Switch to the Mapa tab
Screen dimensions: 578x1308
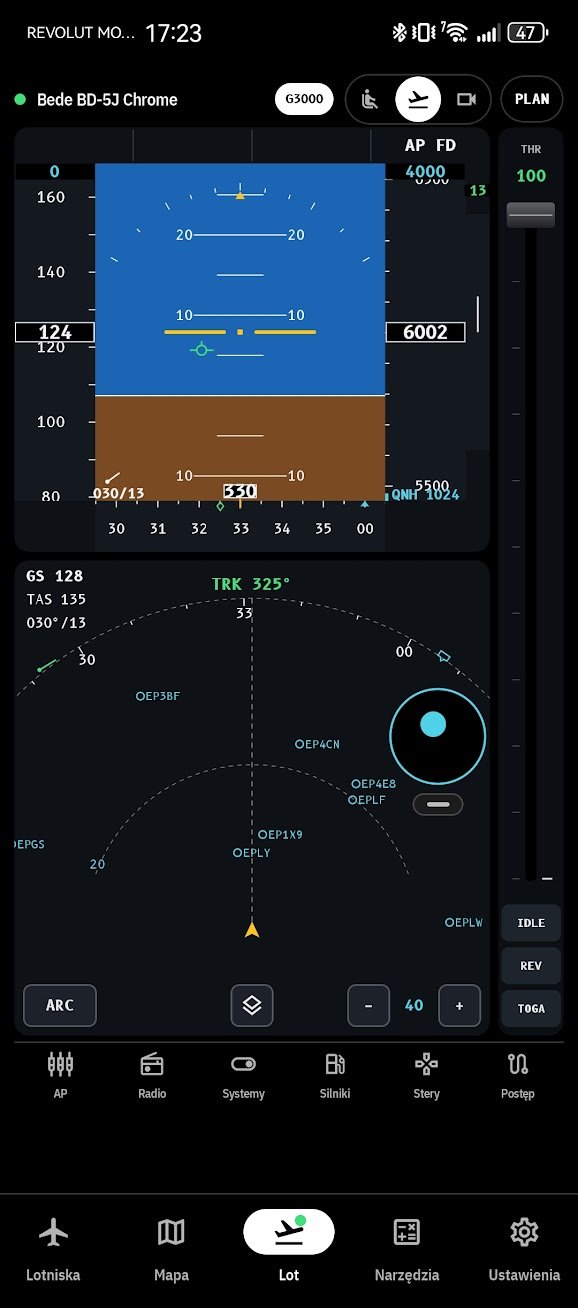(171, 1248)
